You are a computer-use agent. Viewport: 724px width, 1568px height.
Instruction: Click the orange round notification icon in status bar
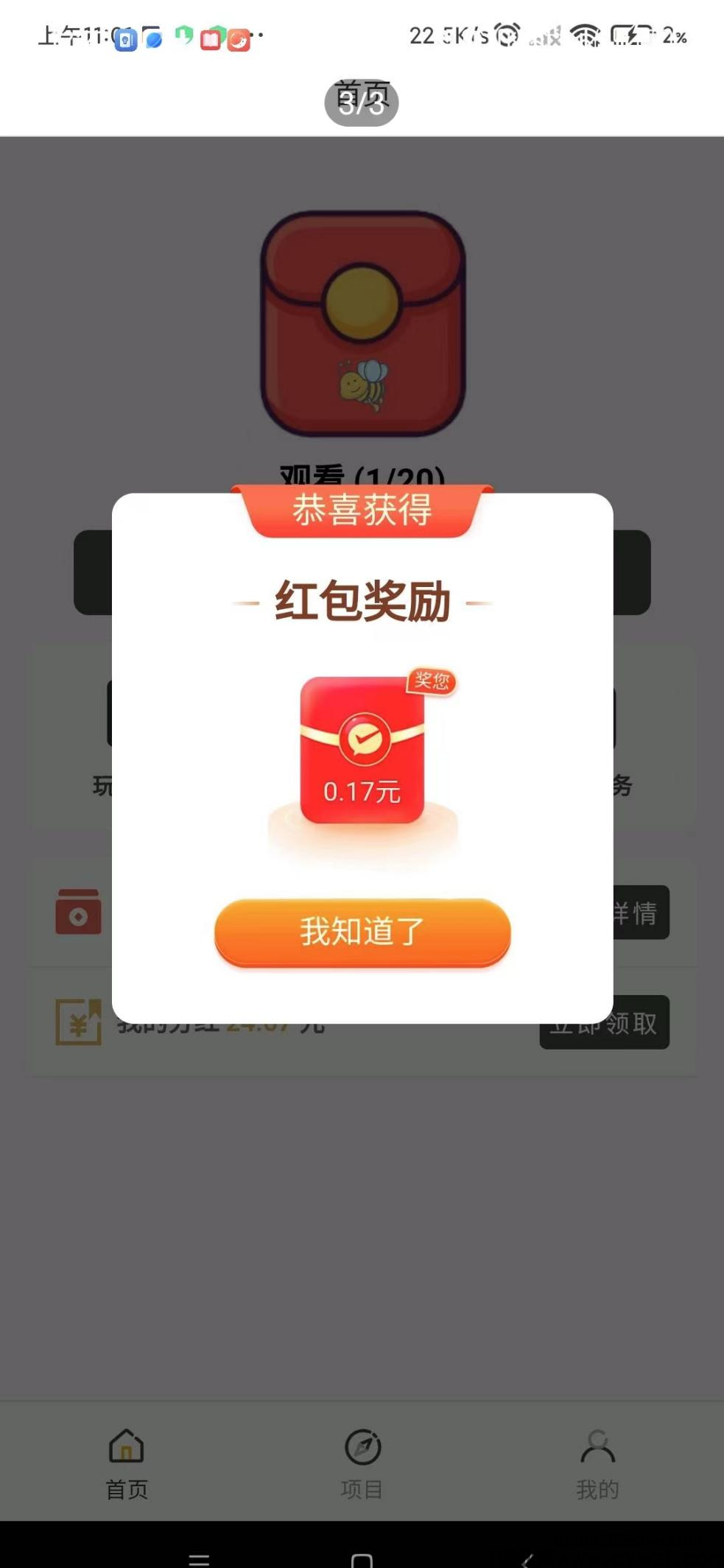tap(239, 36)
